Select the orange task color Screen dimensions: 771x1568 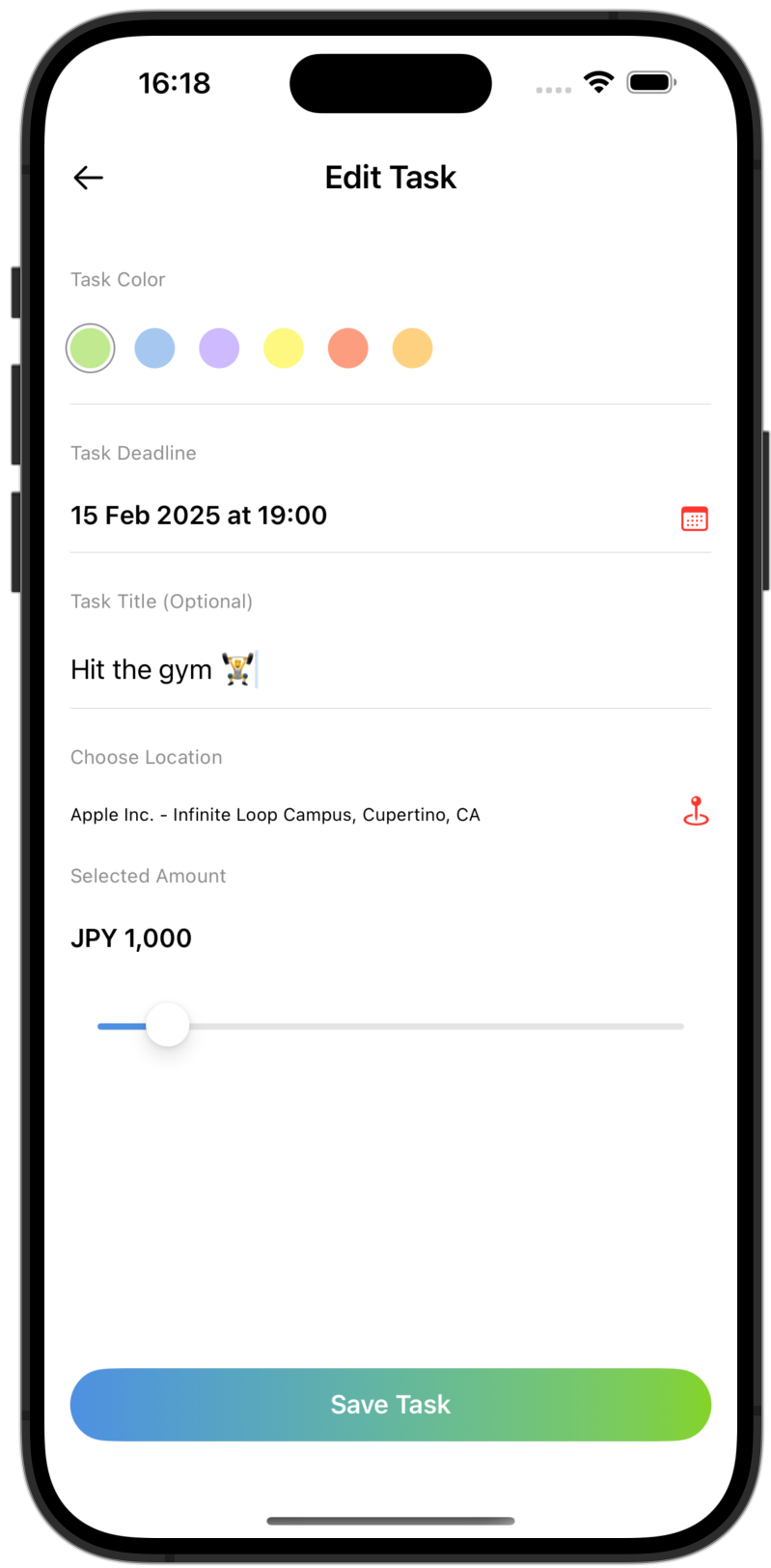pos(412,348)
